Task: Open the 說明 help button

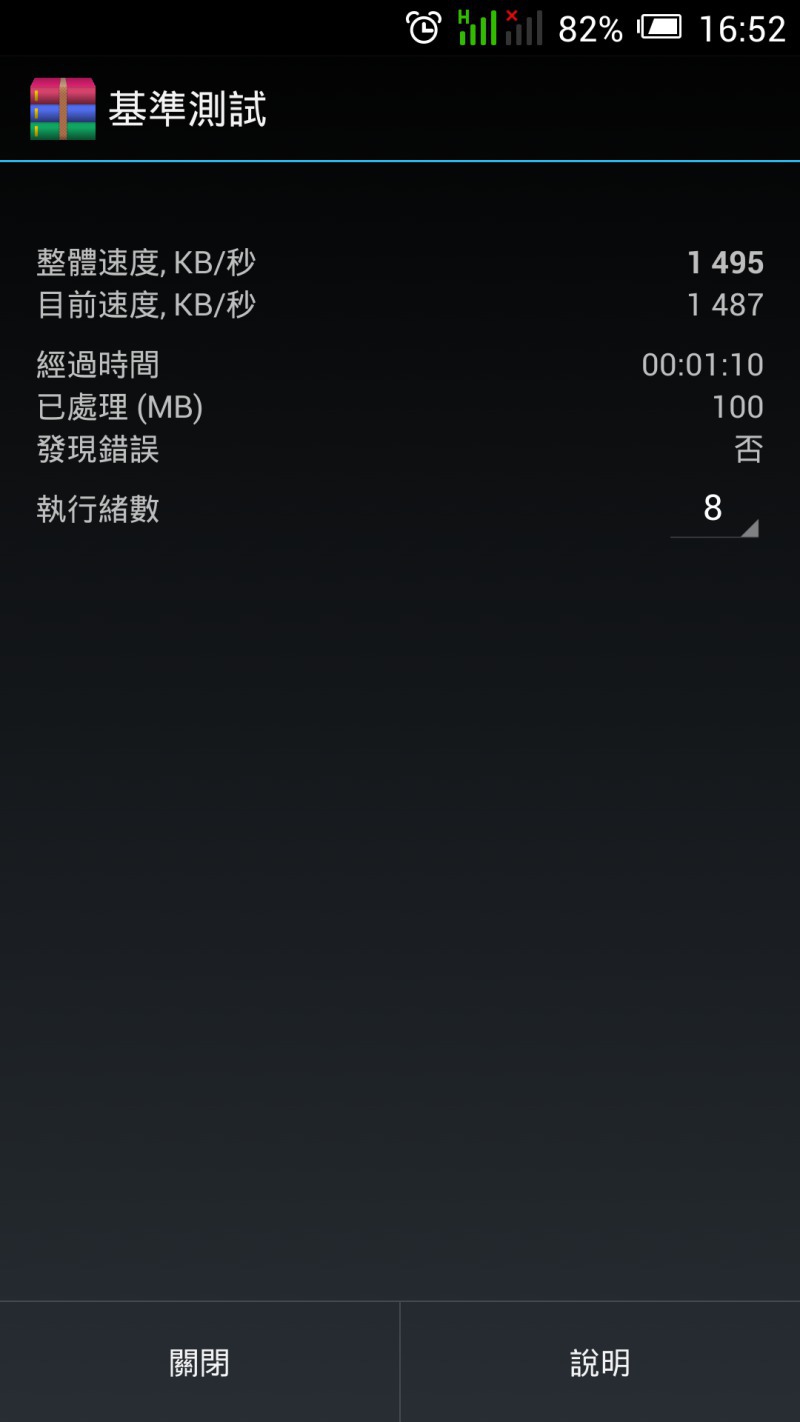Action: [600, 1362]
